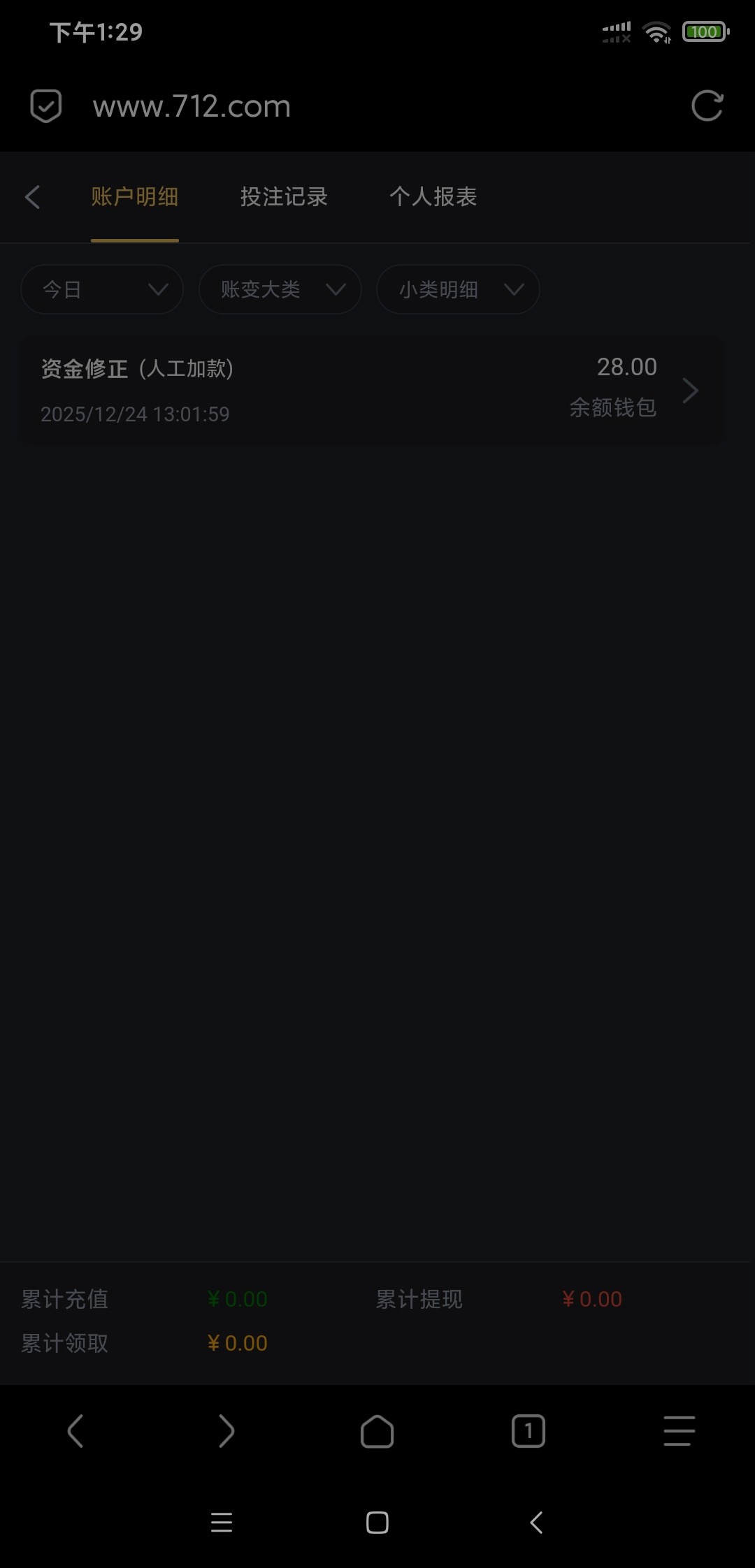Open the browser tabs switcher
Image resolution: width=755 pixels, height=1568 pixels.
528,1431
